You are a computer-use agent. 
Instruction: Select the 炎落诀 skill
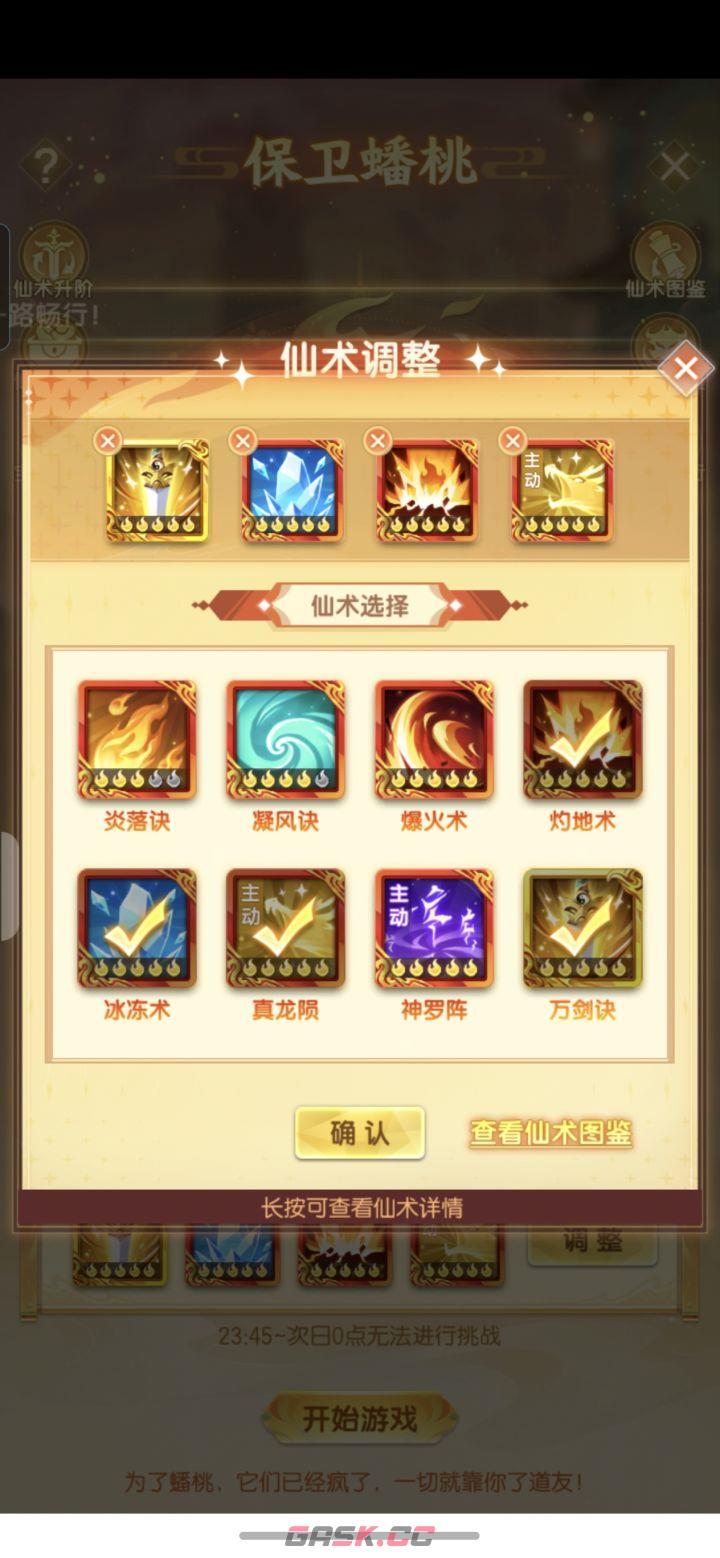pos(137,740)
